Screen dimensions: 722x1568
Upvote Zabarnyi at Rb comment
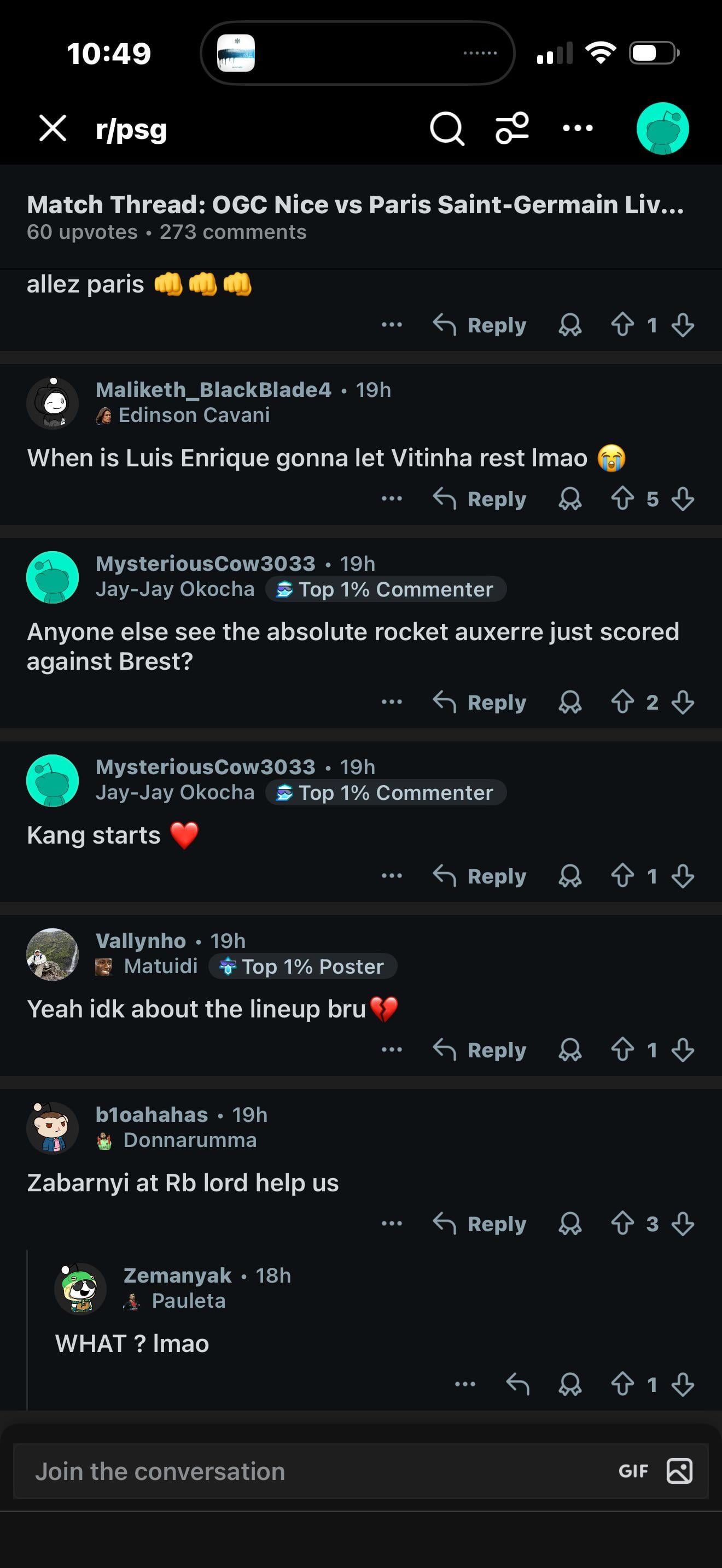pyautogui.click(x=622, y=1224)
